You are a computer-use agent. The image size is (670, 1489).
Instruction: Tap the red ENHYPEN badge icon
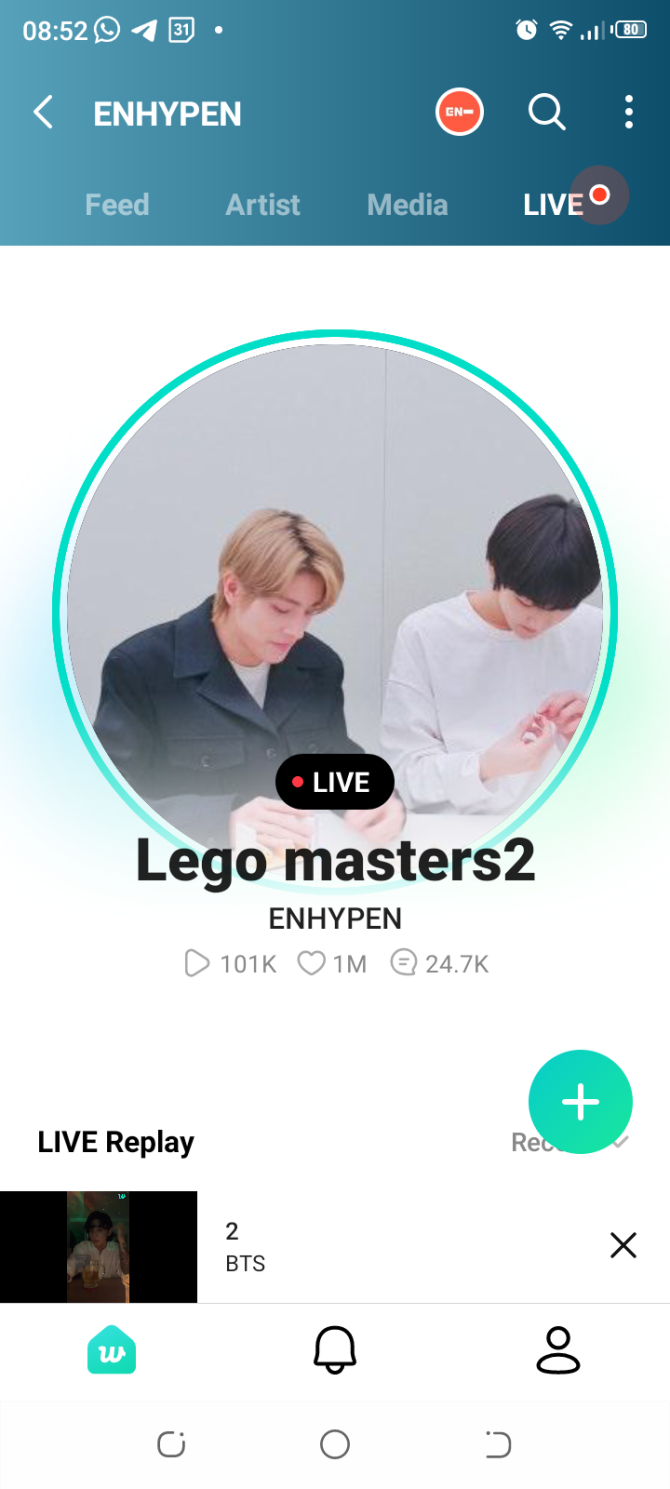coord(459,113)
